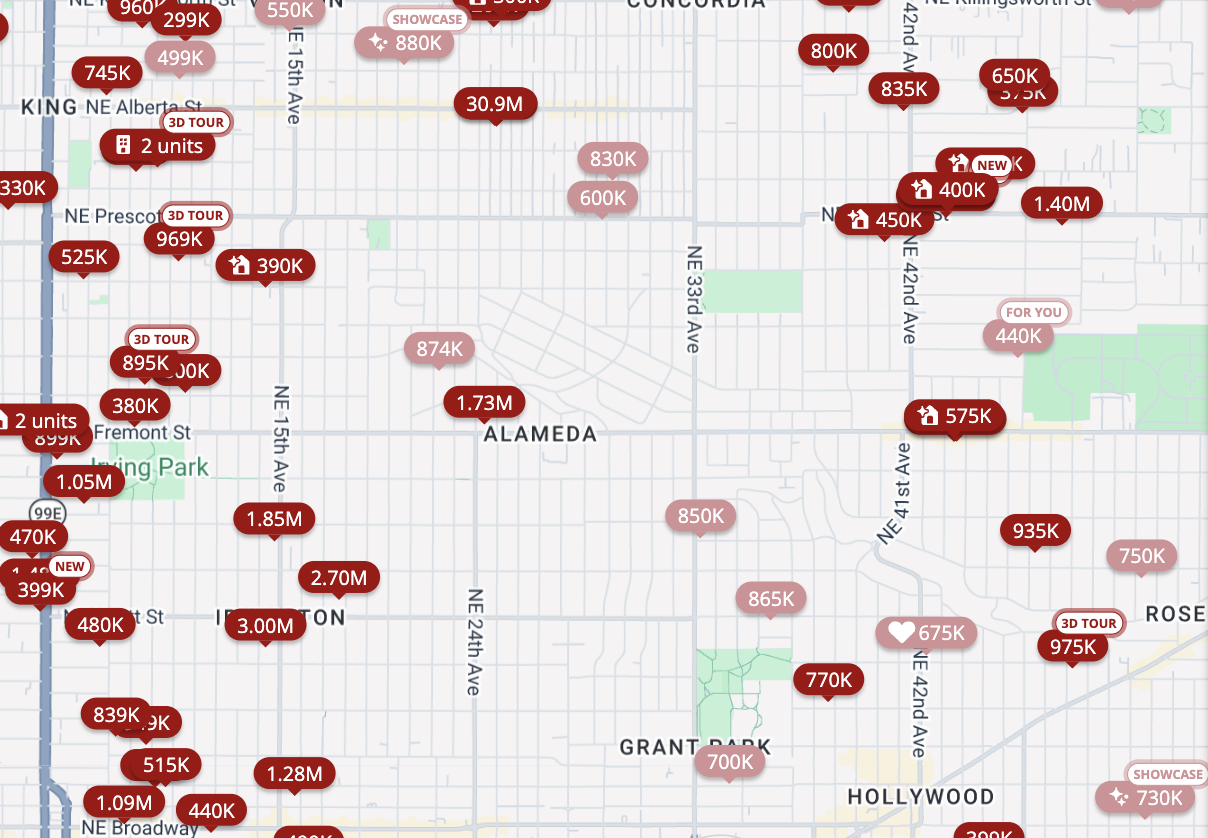The image size is (1208, 838).
Task: Tap the 730K Showcase marker
Action: [1145, 798]
